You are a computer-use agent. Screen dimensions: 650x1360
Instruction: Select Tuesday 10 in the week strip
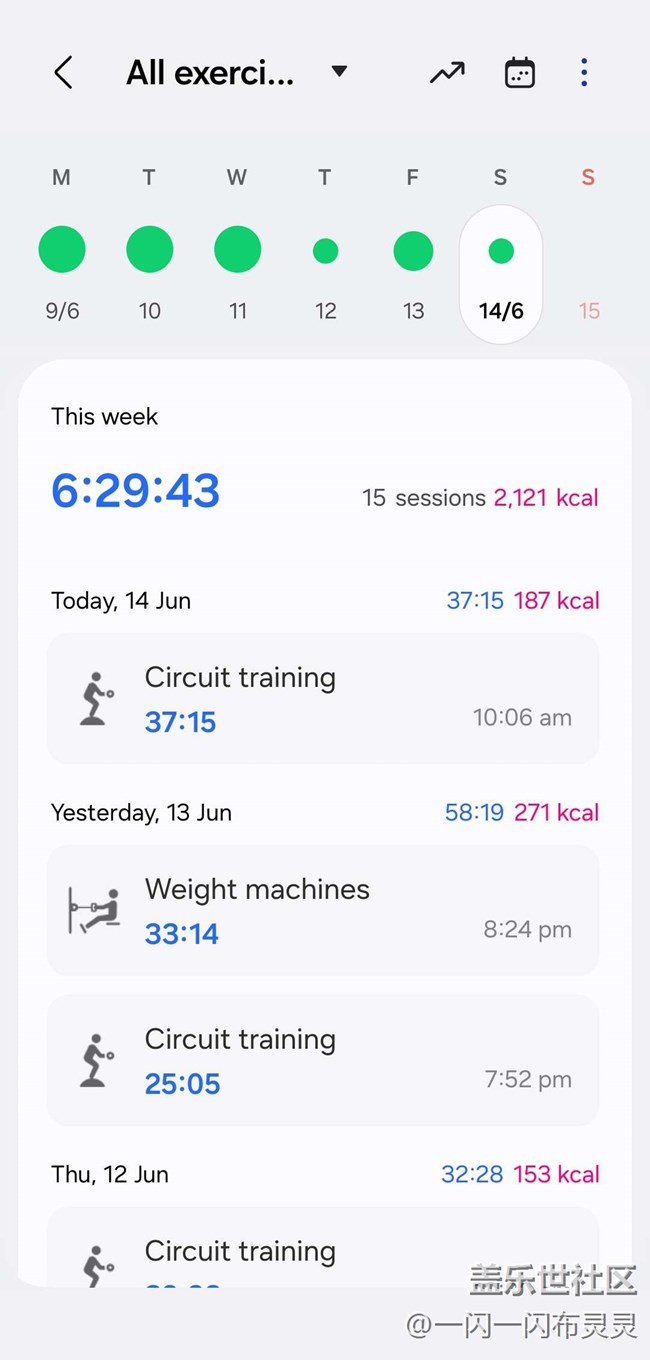(x=150, y=247)
